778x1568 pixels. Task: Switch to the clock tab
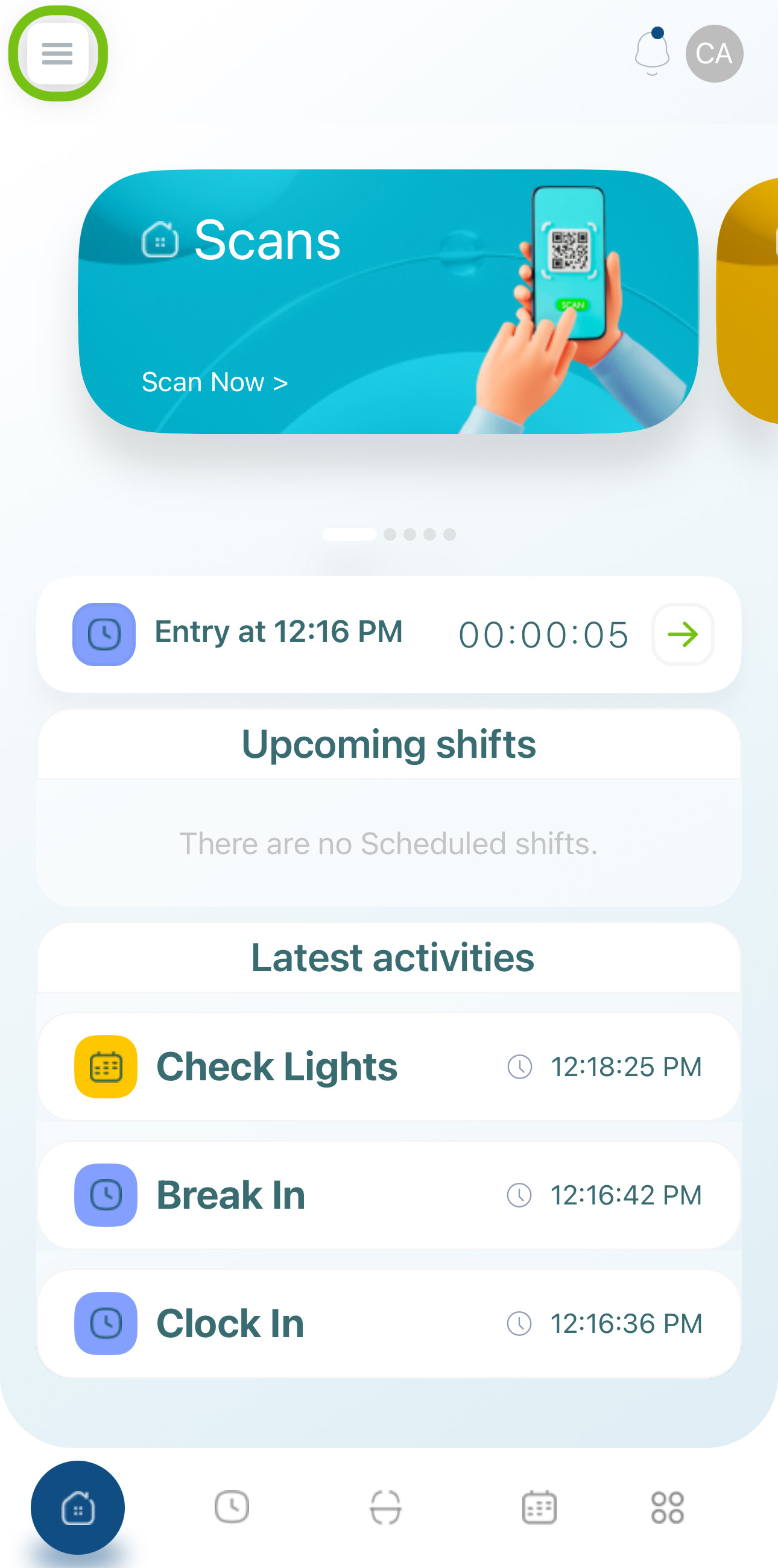tap(232, 1508)
